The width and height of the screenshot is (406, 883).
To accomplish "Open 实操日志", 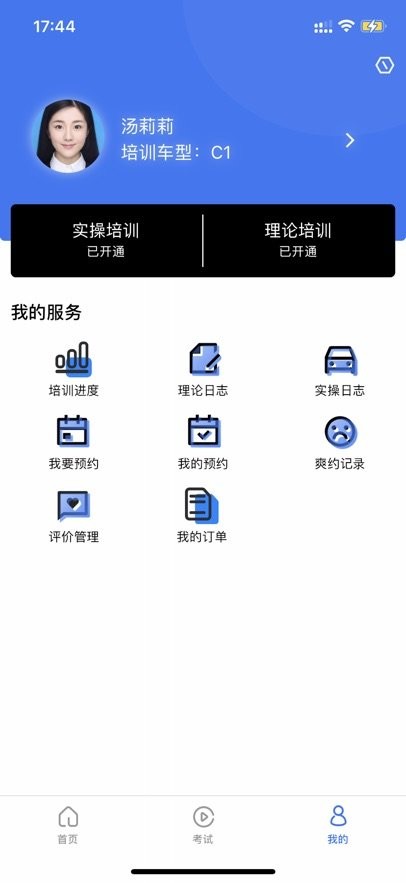I will (340, 369).
